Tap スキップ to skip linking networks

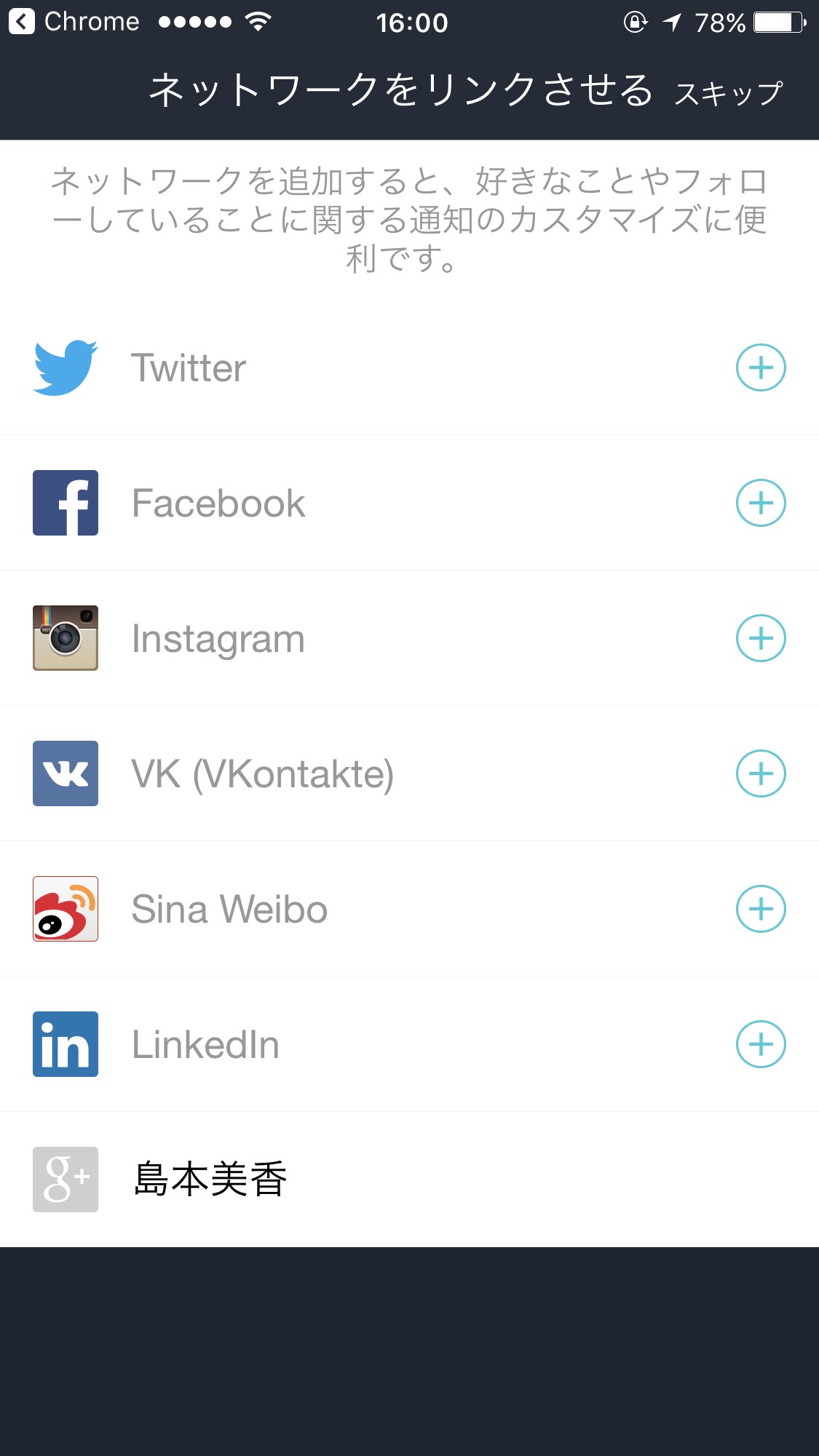[728, 93]
